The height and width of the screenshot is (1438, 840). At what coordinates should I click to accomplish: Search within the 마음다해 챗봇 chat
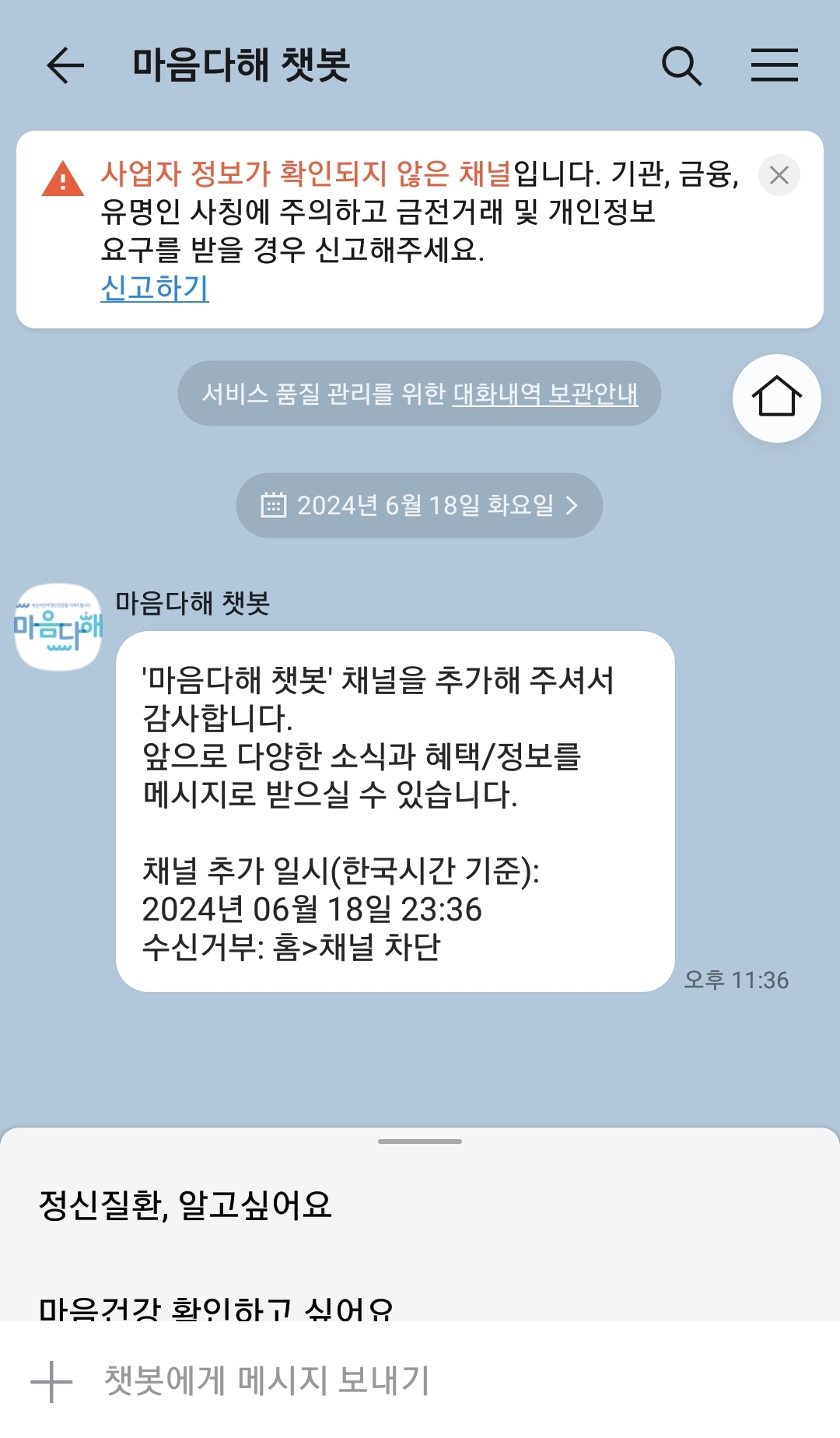pyautogui.click(x=681, y=65)
